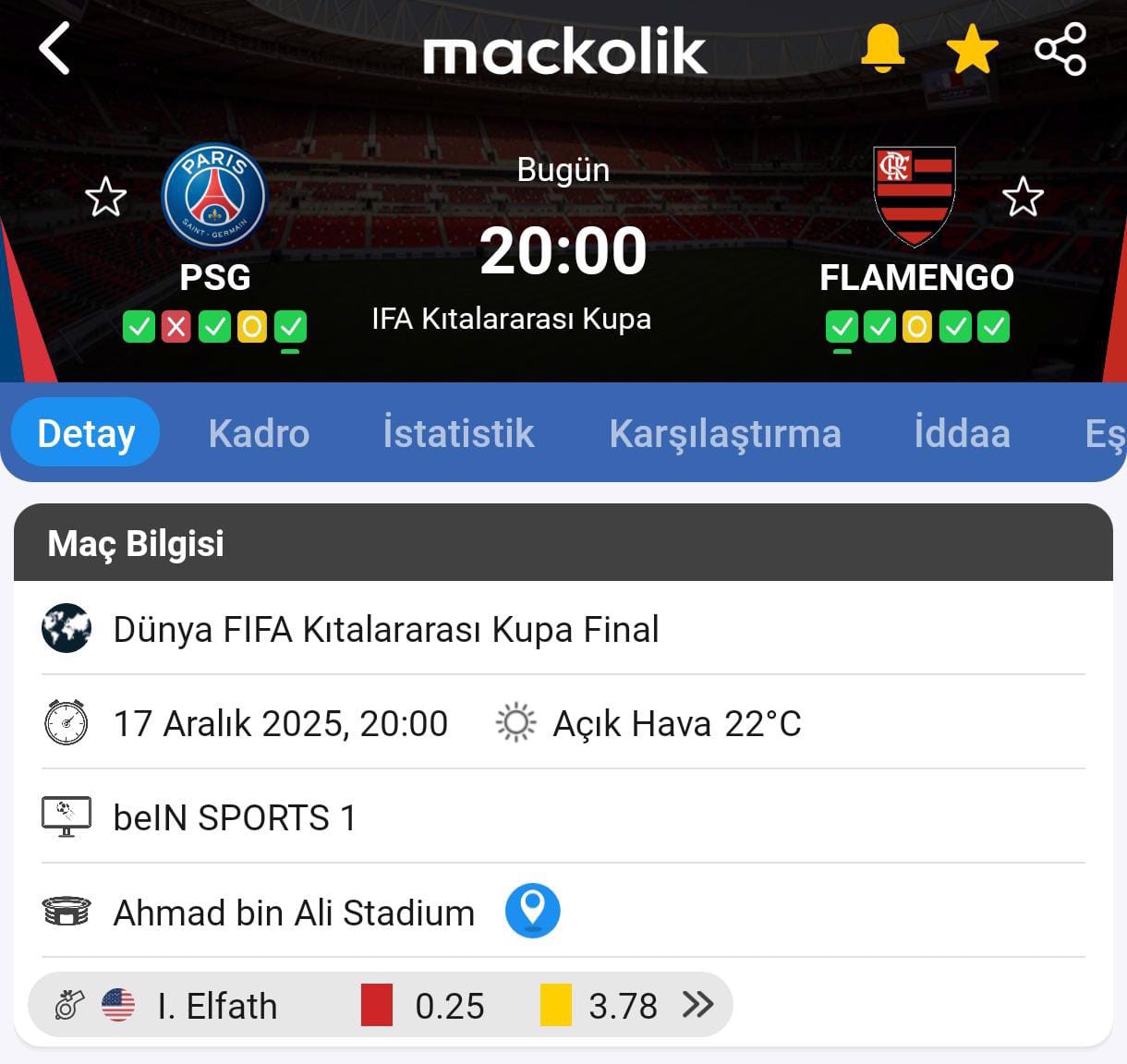The width and height of the screenshot is (1127, 1064).
Task: Go back using the top arrow
Action: coord(55,48)
